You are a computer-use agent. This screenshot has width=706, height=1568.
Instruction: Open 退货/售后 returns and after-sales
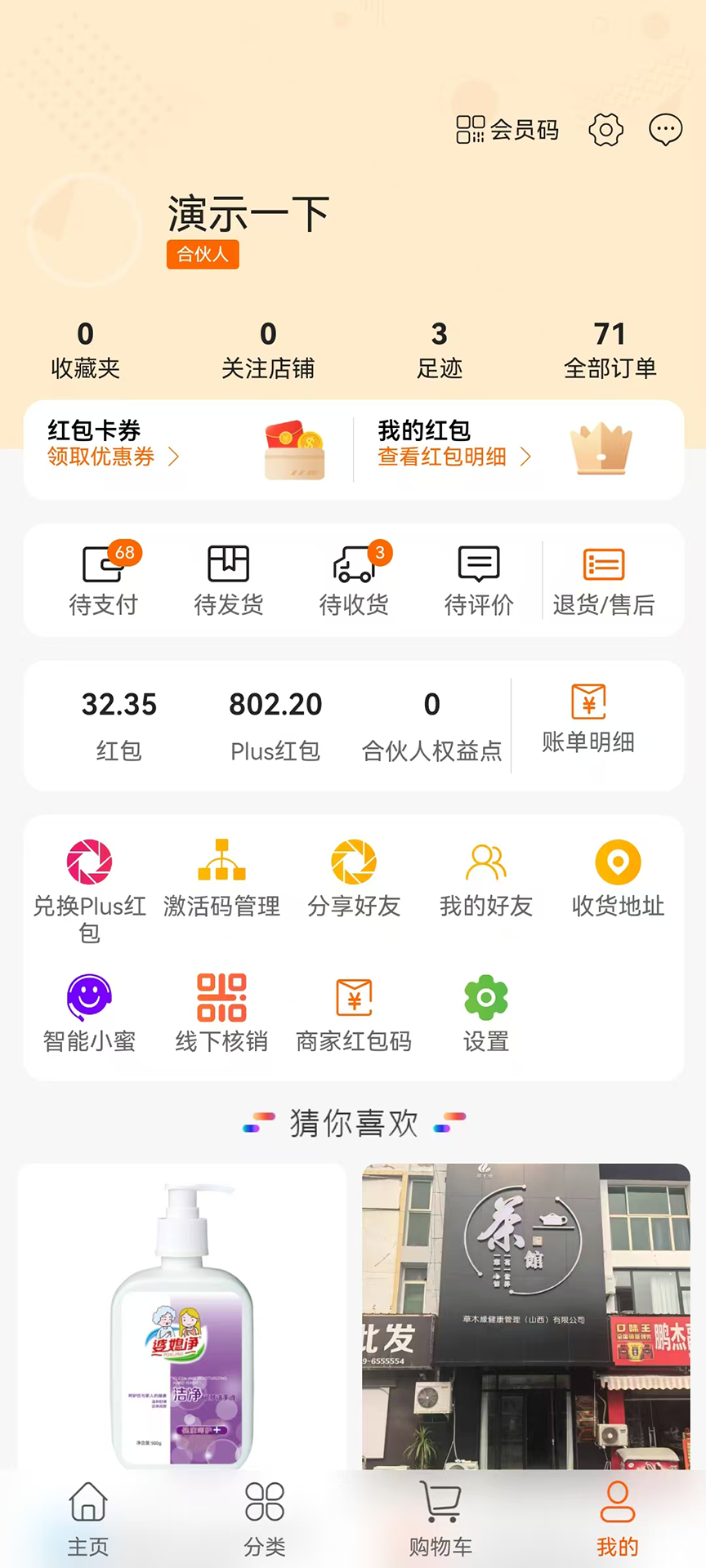click(605, 580)
